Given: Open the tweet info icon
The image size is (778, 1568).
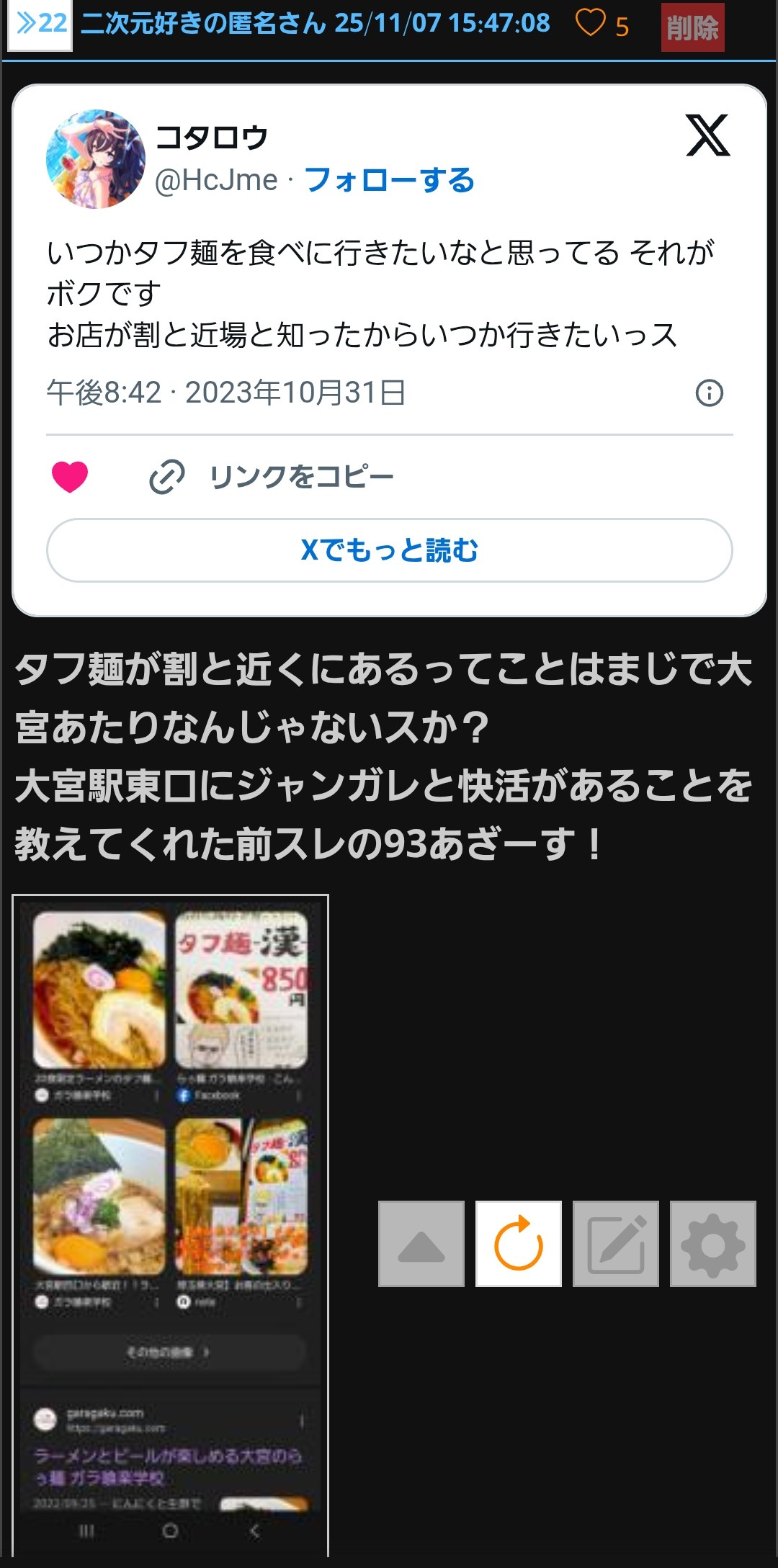Looking at the screenshot, I should tap(709, 393).
